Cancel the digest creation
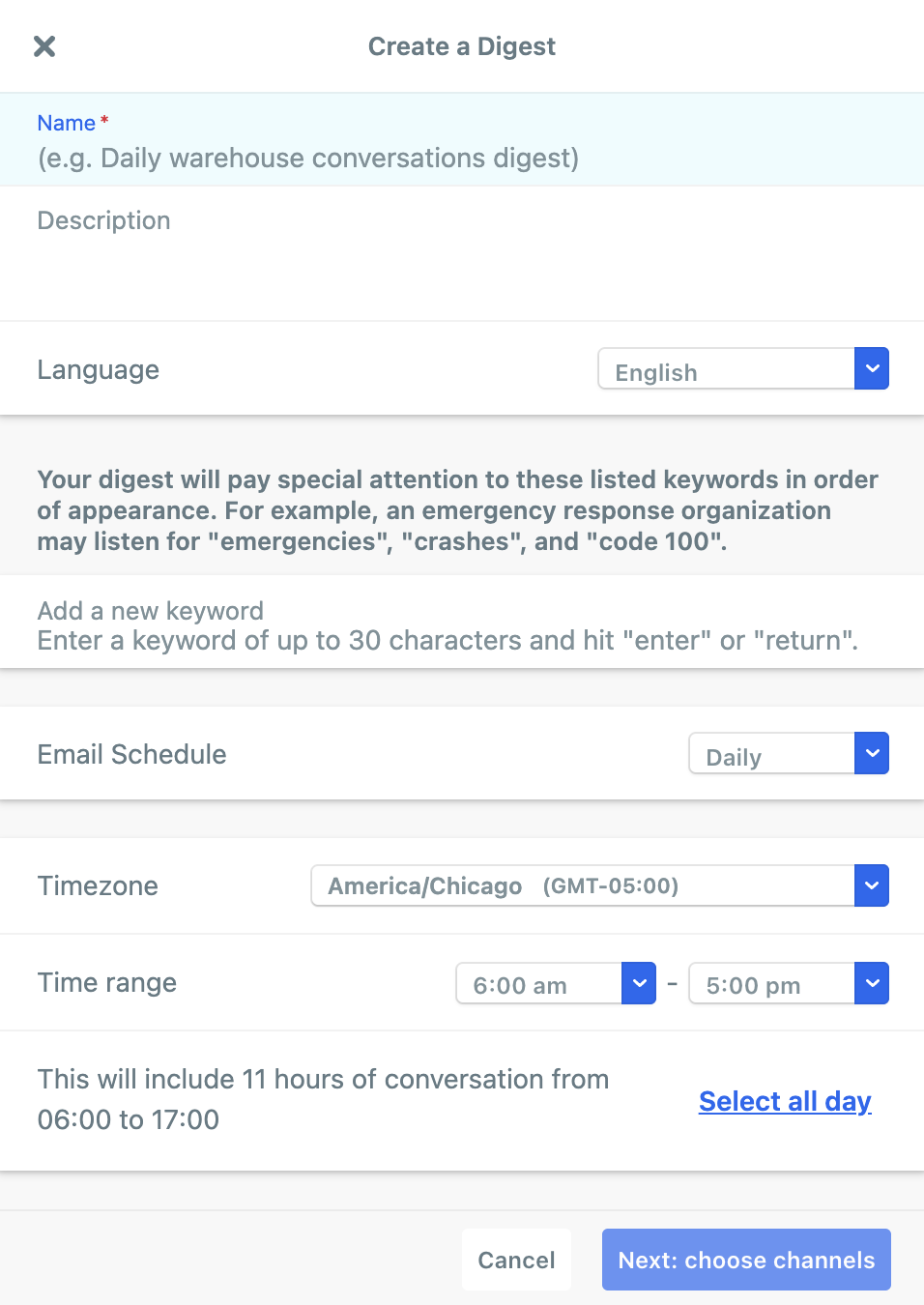The height and width of the screenshot is (1305, 924). (516, 1259)
